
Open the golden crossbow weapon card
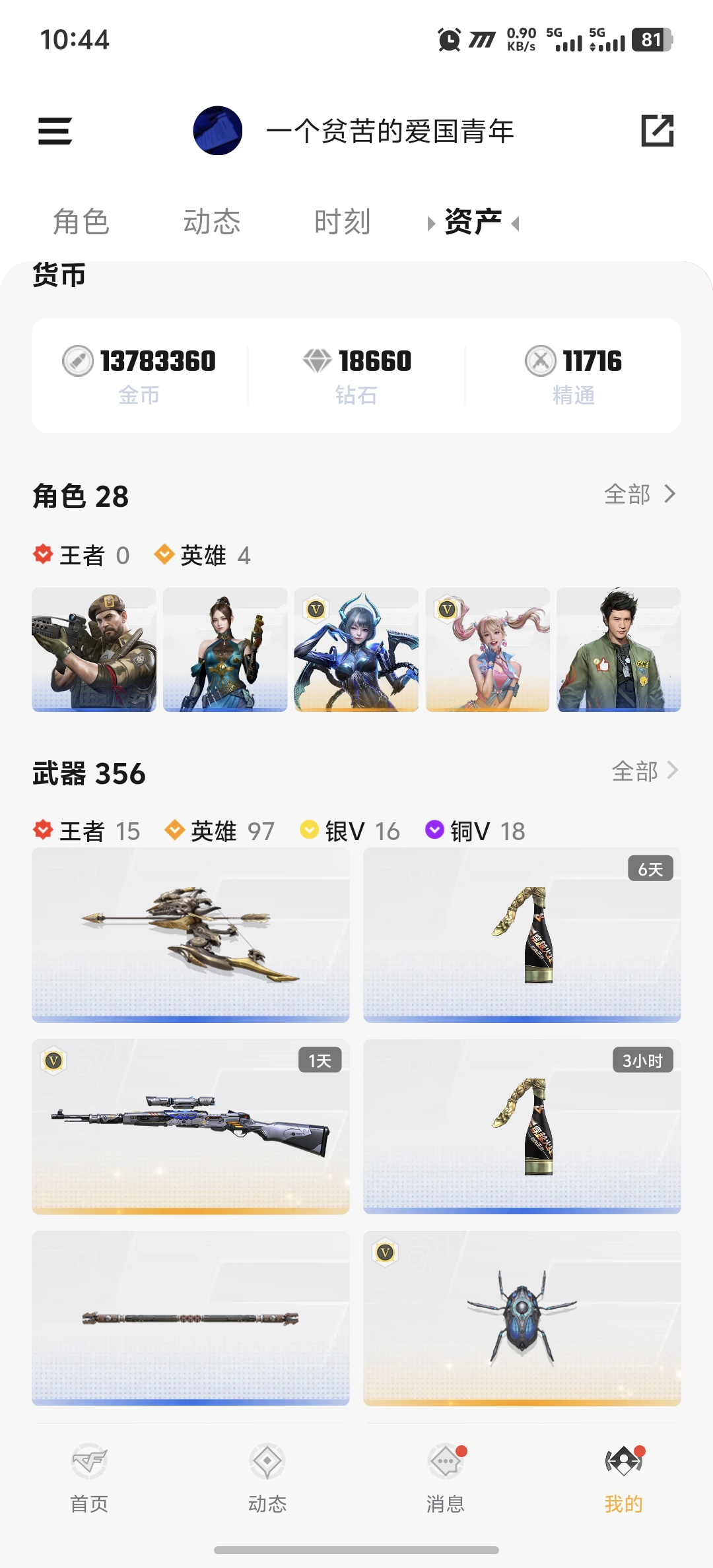tap(190, 934)
